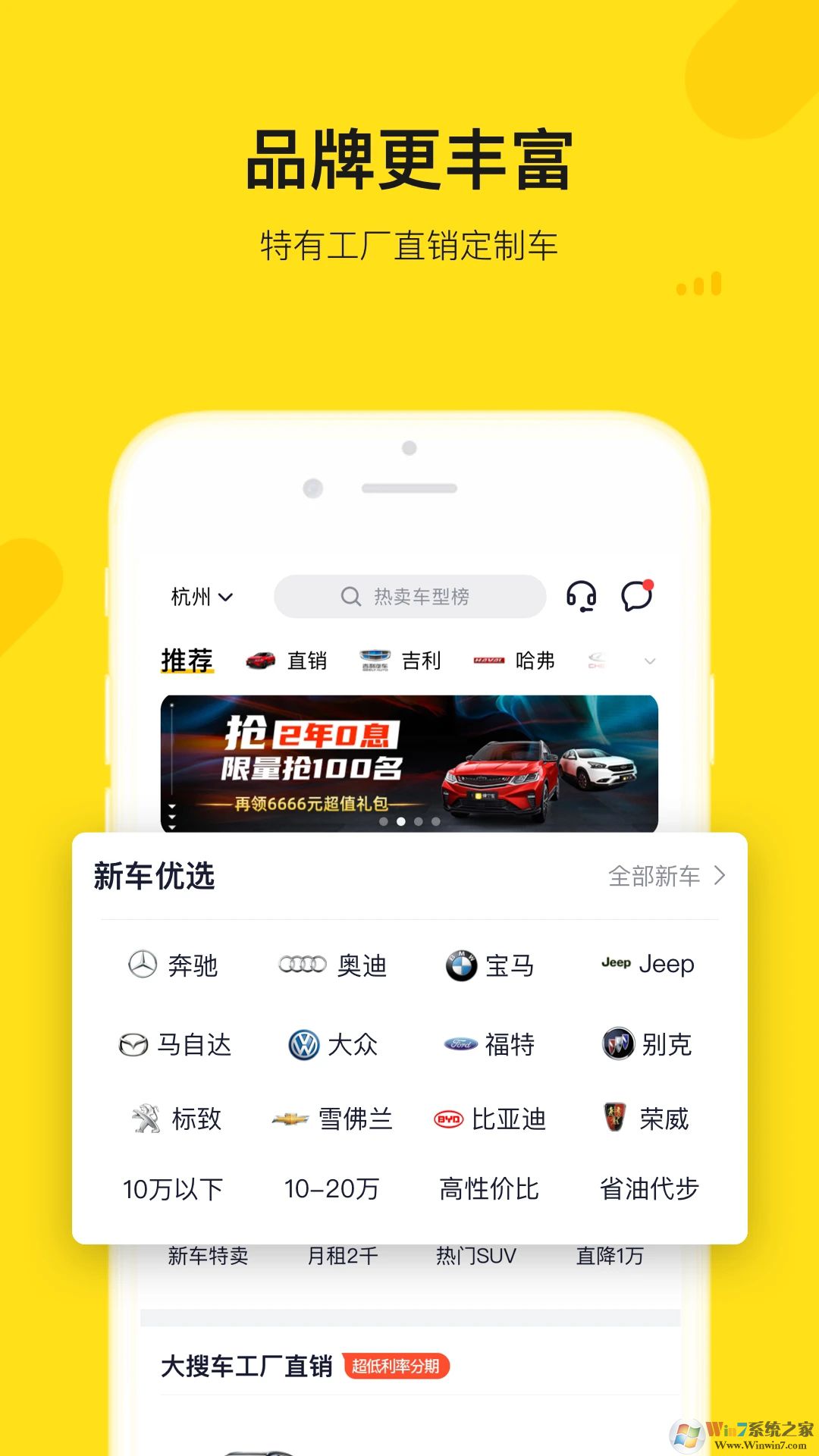Enable the 高性价比 filter
The height and width of the screenshot is (1456, 819).
489,1190
